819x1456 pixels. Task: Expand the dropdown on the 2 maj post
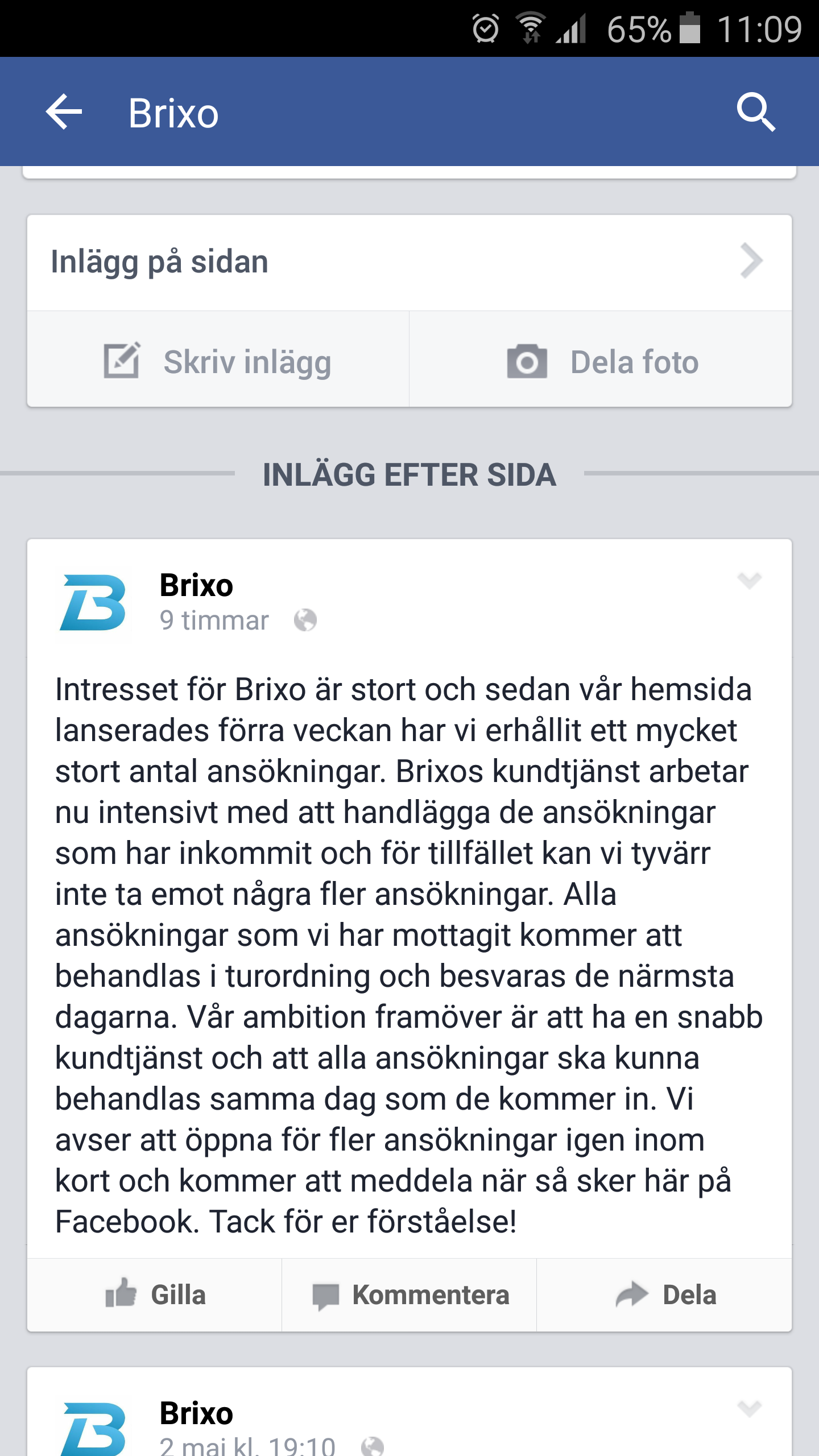[x=749, y=1409]
